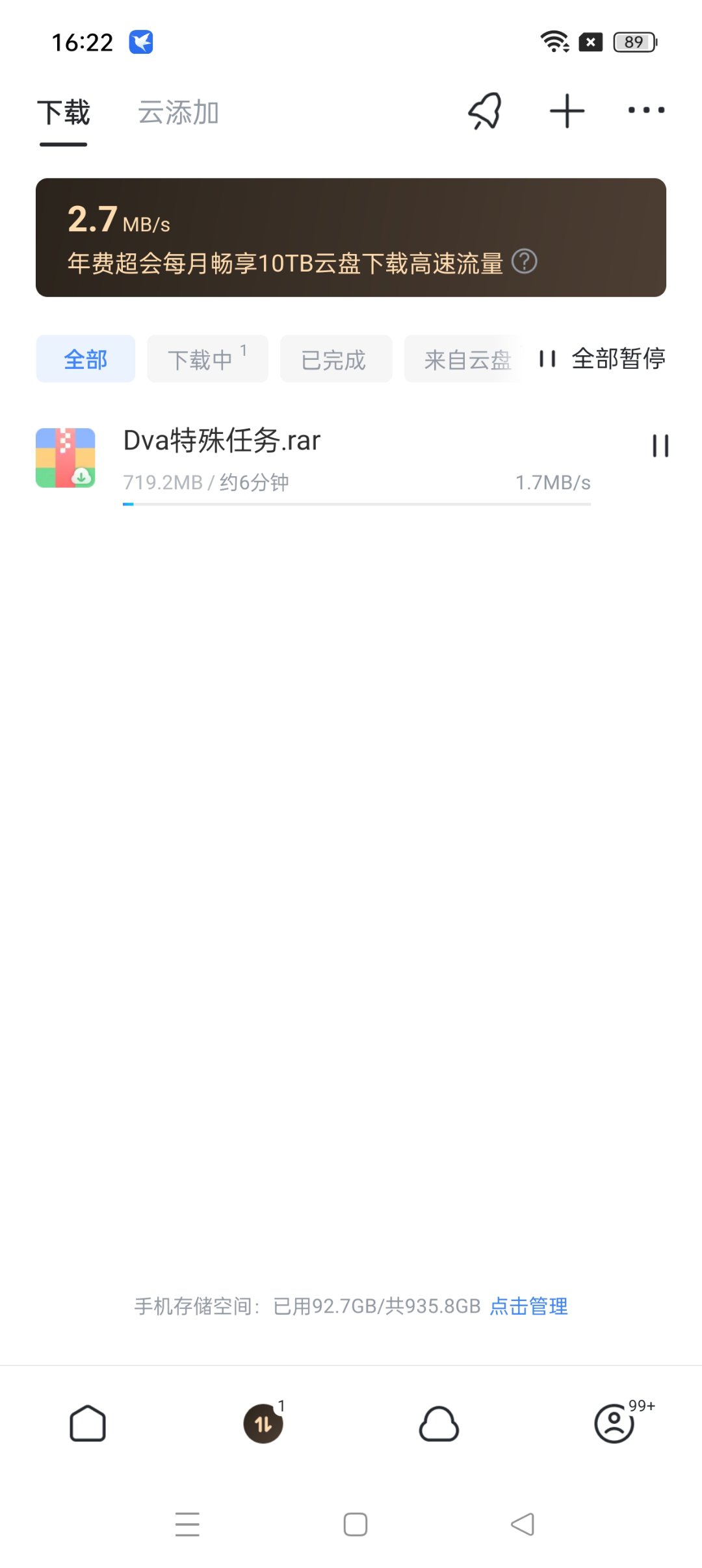This screenshot has height=1568, width=702.
Task: Tap the download progress bar of Dva特殊任务.rar
Action: (x=356, y=503)
